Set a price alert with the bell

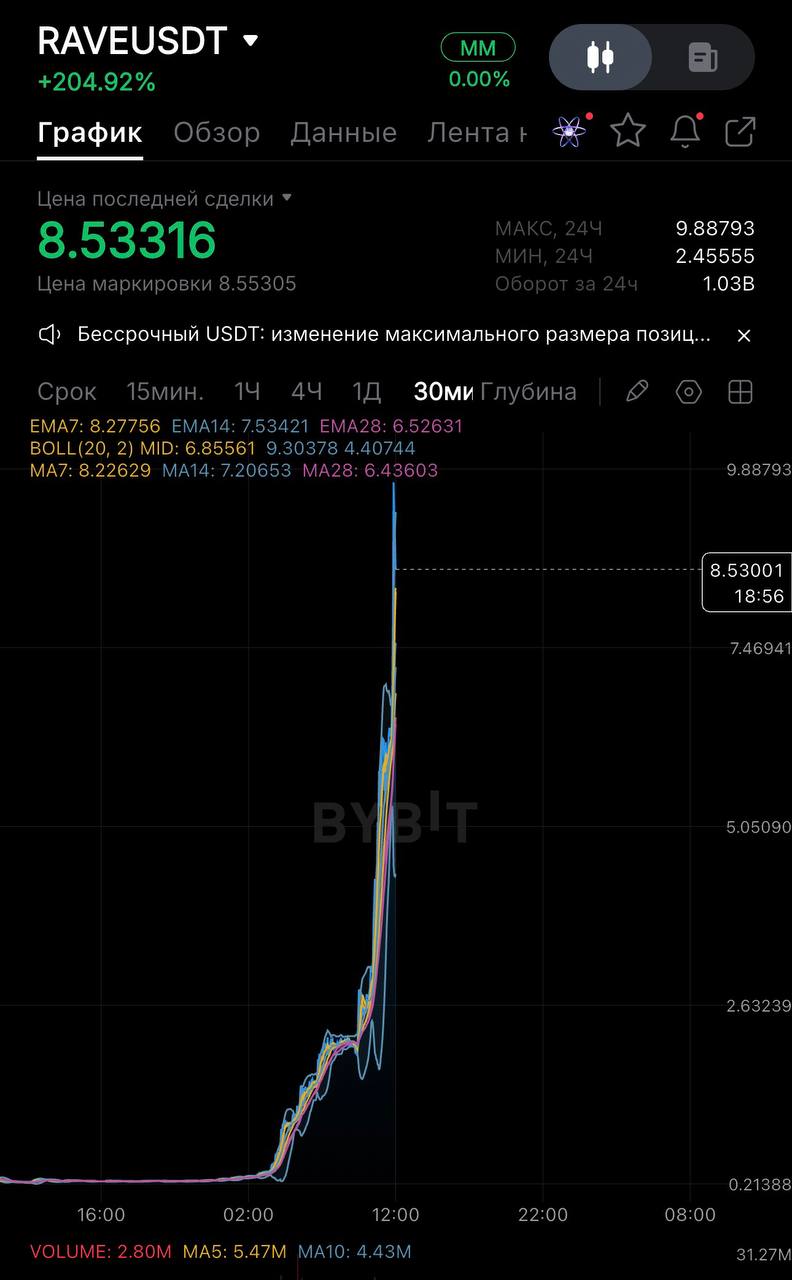(x=685, y=131)
